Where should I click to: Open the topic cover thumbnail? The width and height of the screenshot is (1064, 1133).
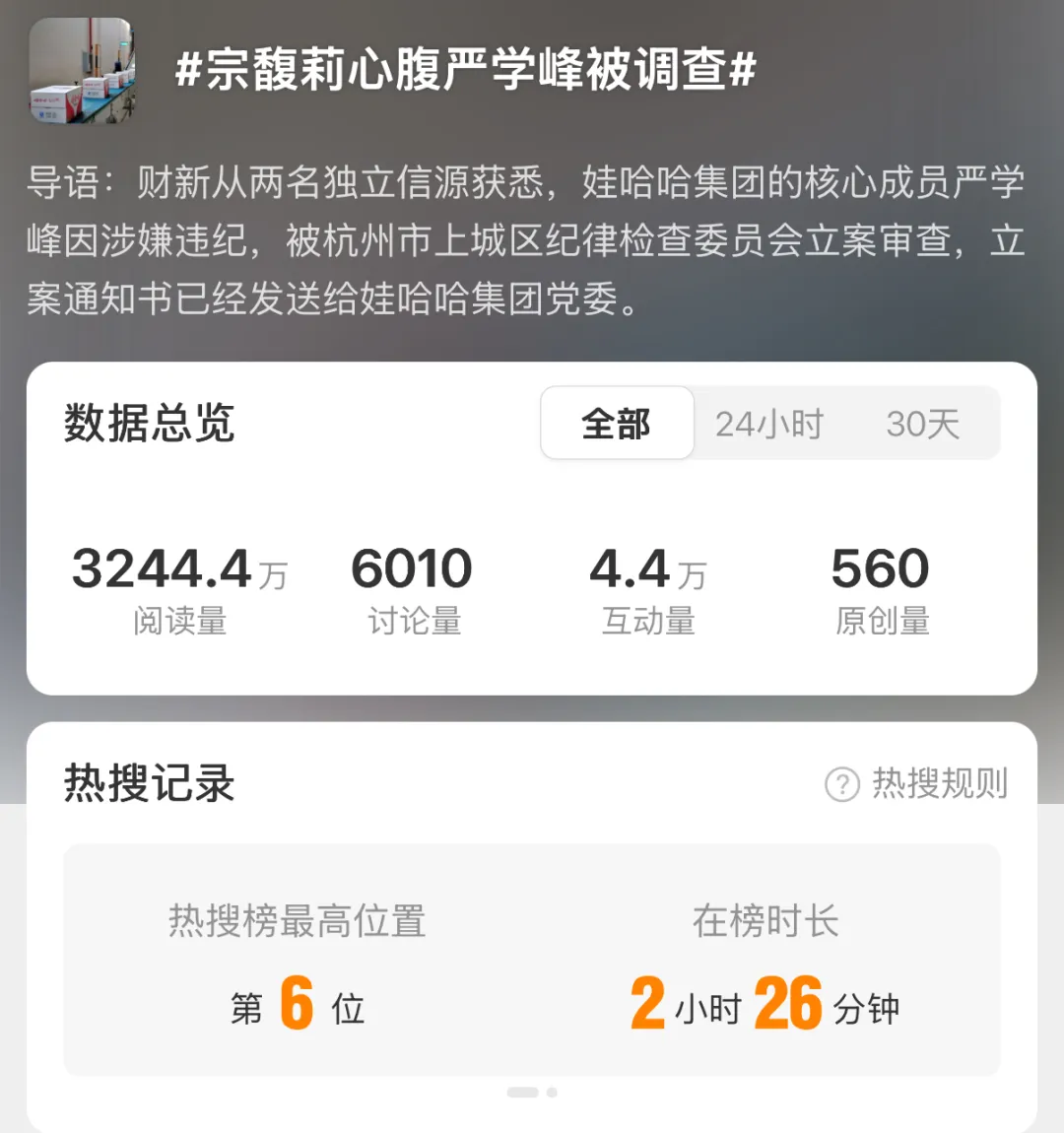point(81,71)
